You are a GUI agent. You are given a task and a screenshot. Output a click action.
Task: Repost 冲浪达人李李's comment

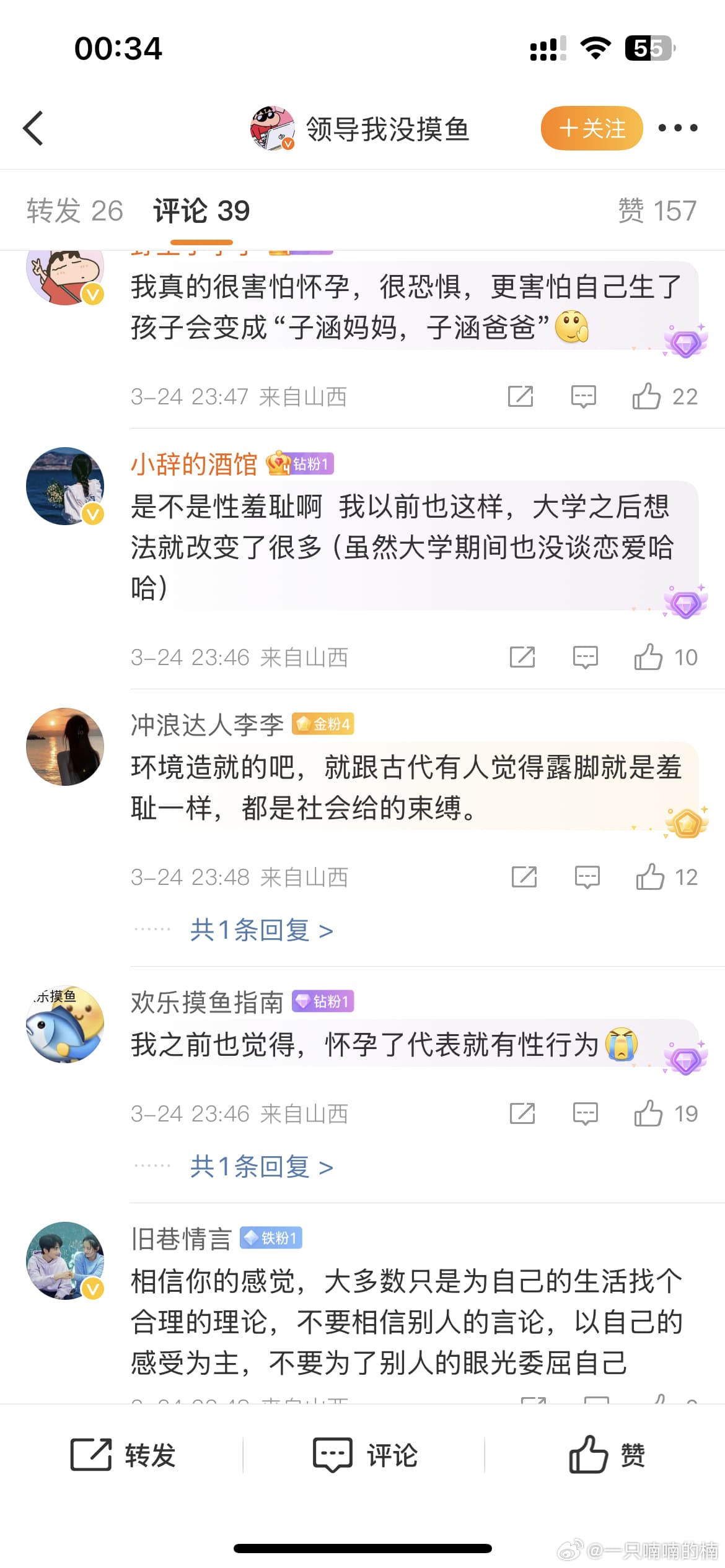pyautogui.click(x=524, y=877)
